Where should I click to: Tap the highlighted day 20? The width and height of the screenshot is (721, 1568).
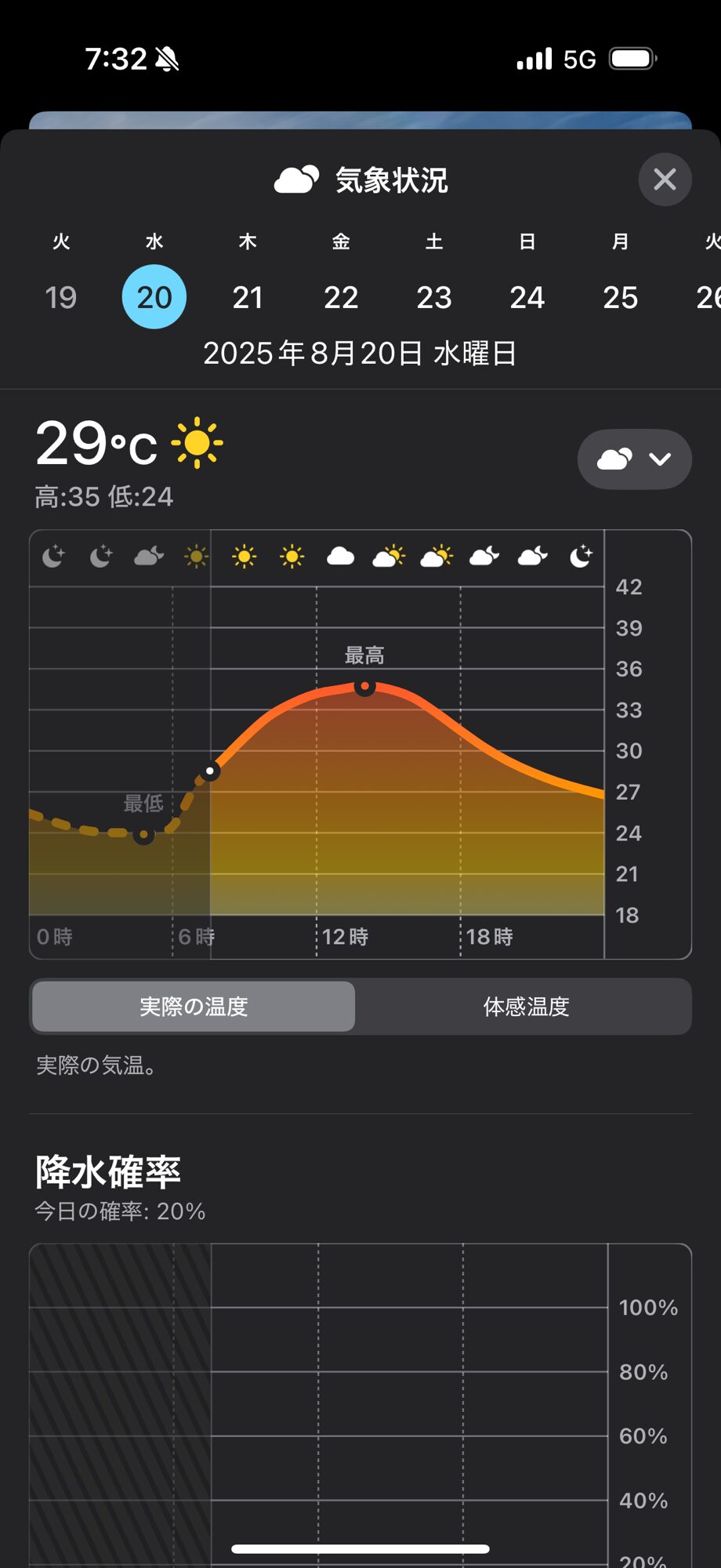pyautogui.click(x=154, y=297)
